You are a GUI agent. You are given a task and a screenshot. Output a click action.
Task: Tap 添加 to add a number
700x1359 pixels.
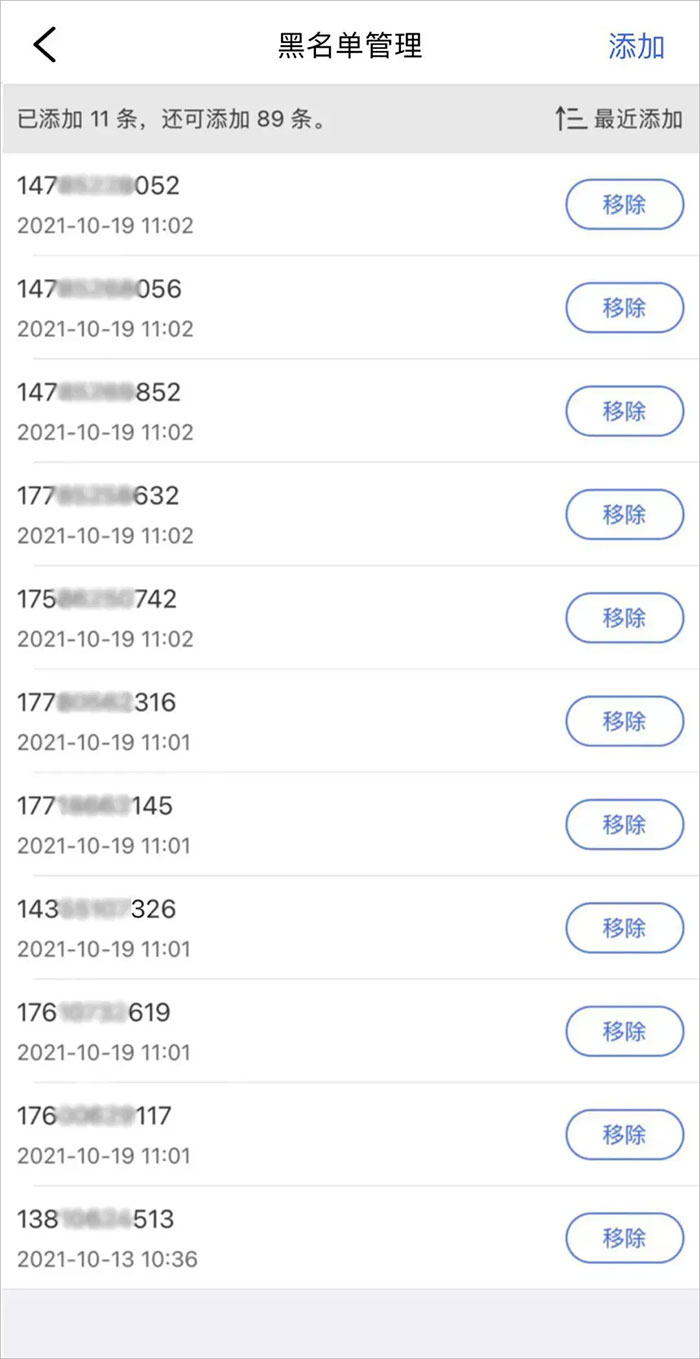tap(636, 46)
